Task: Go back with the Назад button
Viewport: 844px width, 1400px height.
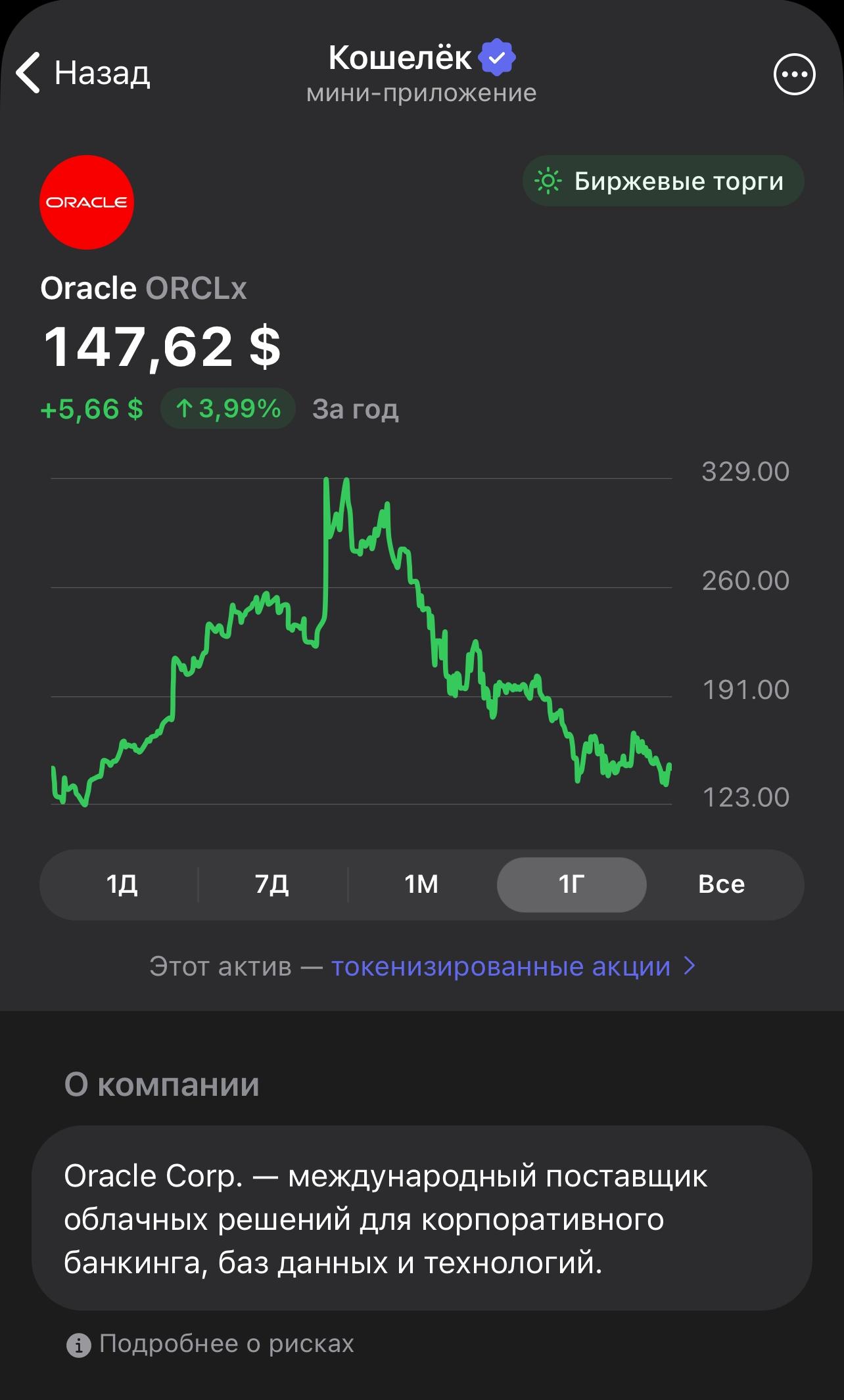Action: coord(83,73)
